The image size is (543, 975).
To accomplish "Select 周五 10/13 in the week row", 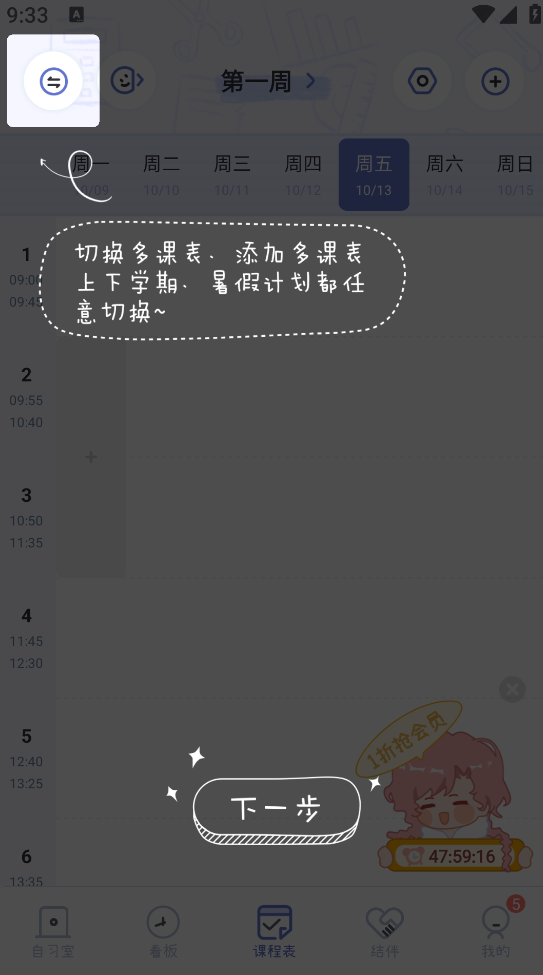I will tap(374, 175).
